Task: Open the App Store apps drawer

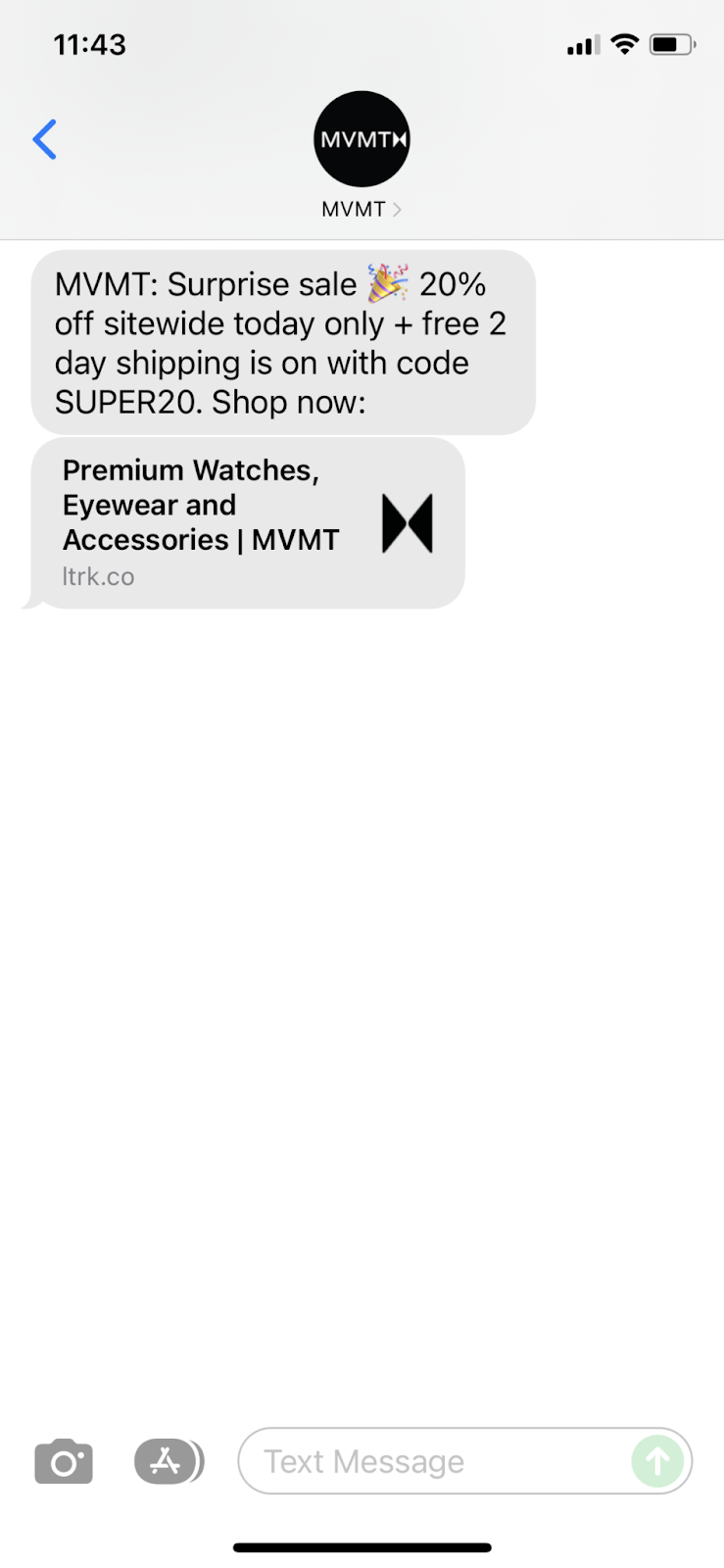Action: pyautogui.click(x=168, y=1462)
